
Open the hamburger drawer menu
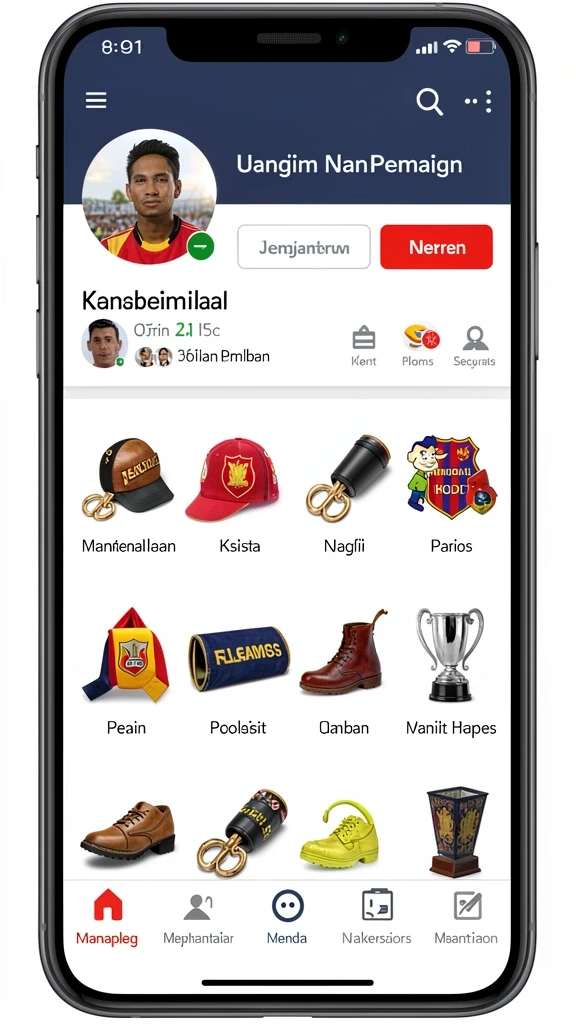[x=96, y=100]
